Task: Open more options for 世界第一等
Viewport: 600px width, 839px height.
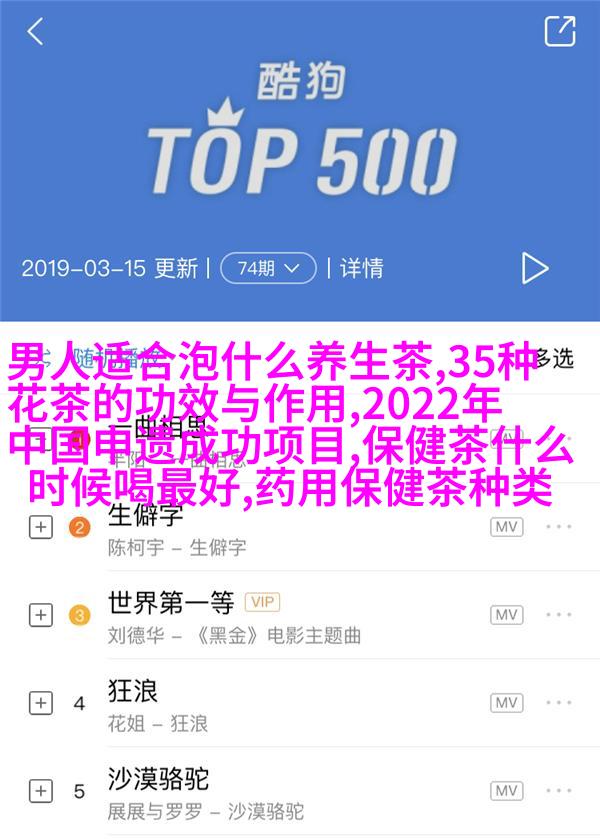Action: click(560, 615)
